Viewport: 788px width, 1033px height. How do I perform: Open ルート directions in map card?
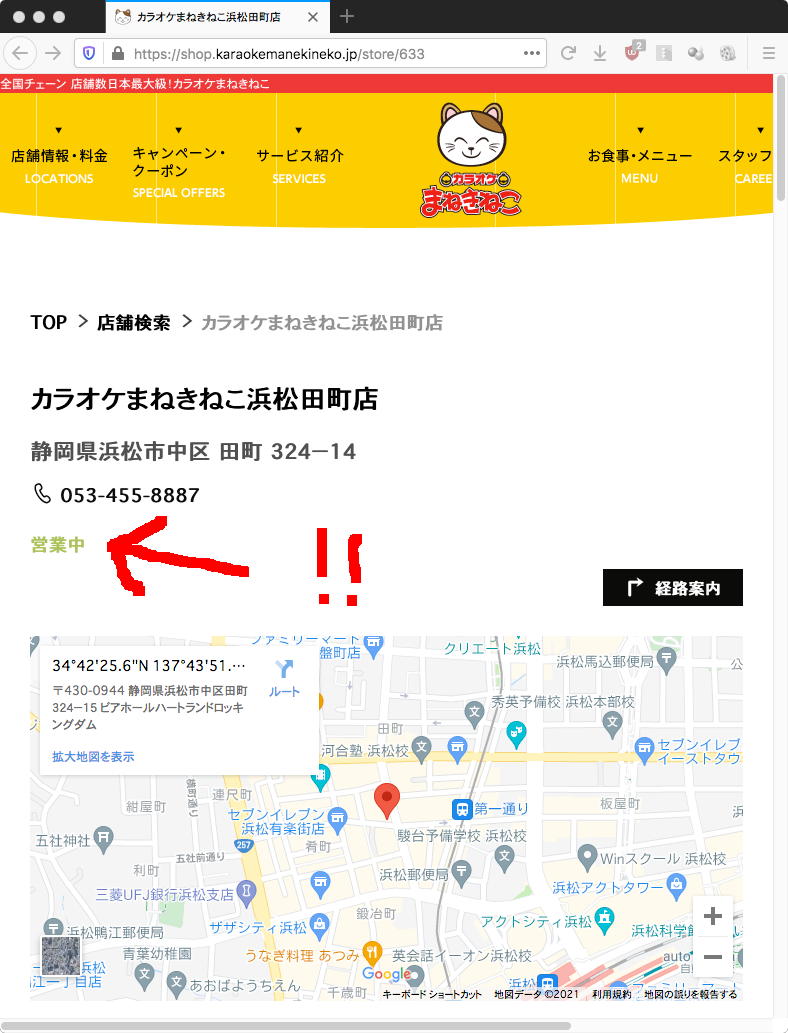pos(284,678)
